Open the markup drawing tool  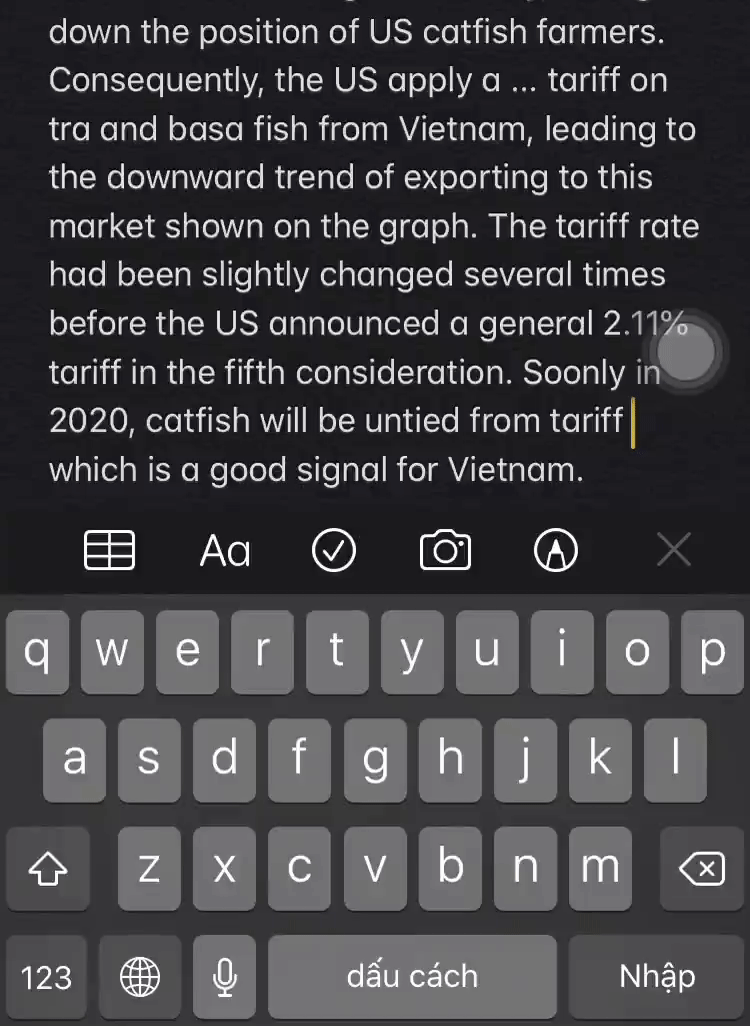(x=556, y=550)
